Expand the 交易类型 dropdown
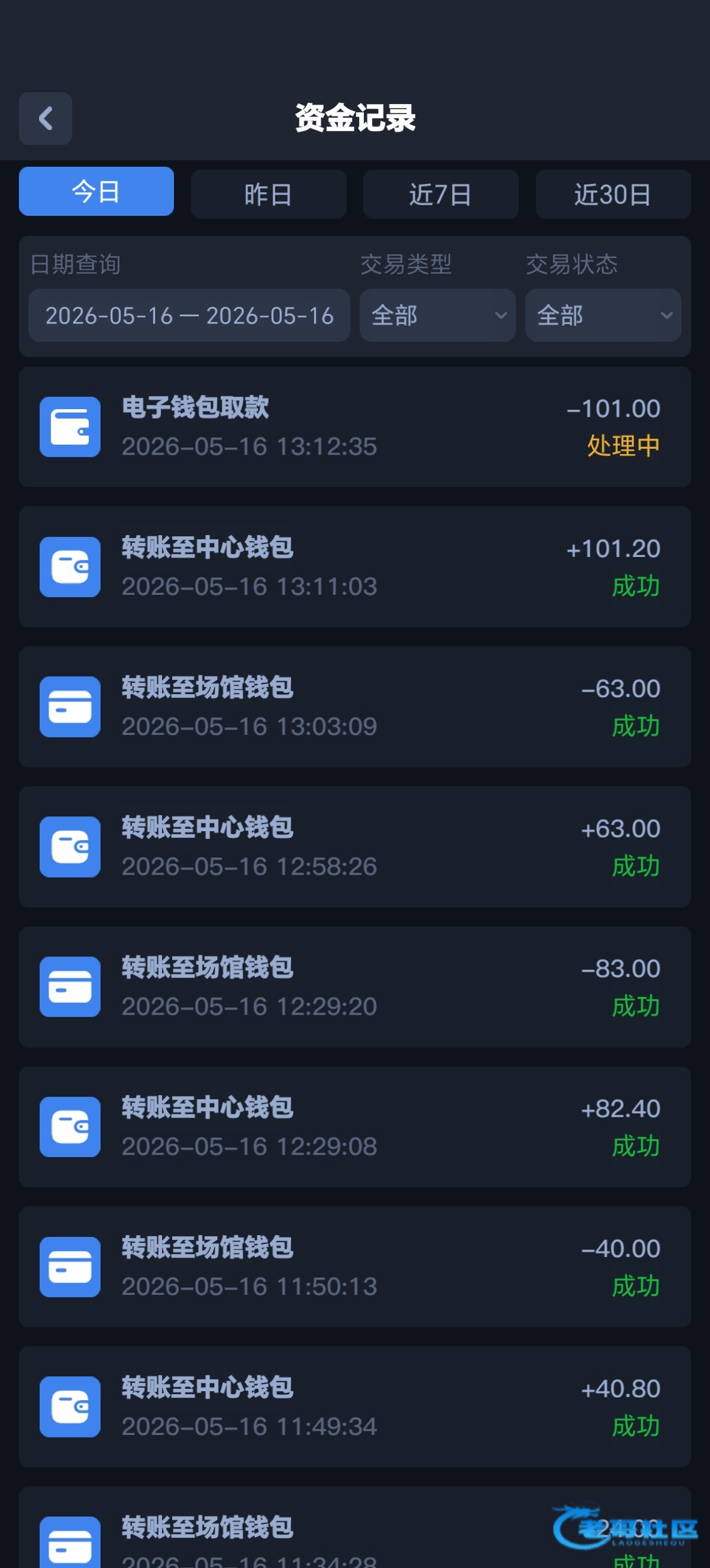This screenshot has width=710, height=1568. [x=438, y=315]
